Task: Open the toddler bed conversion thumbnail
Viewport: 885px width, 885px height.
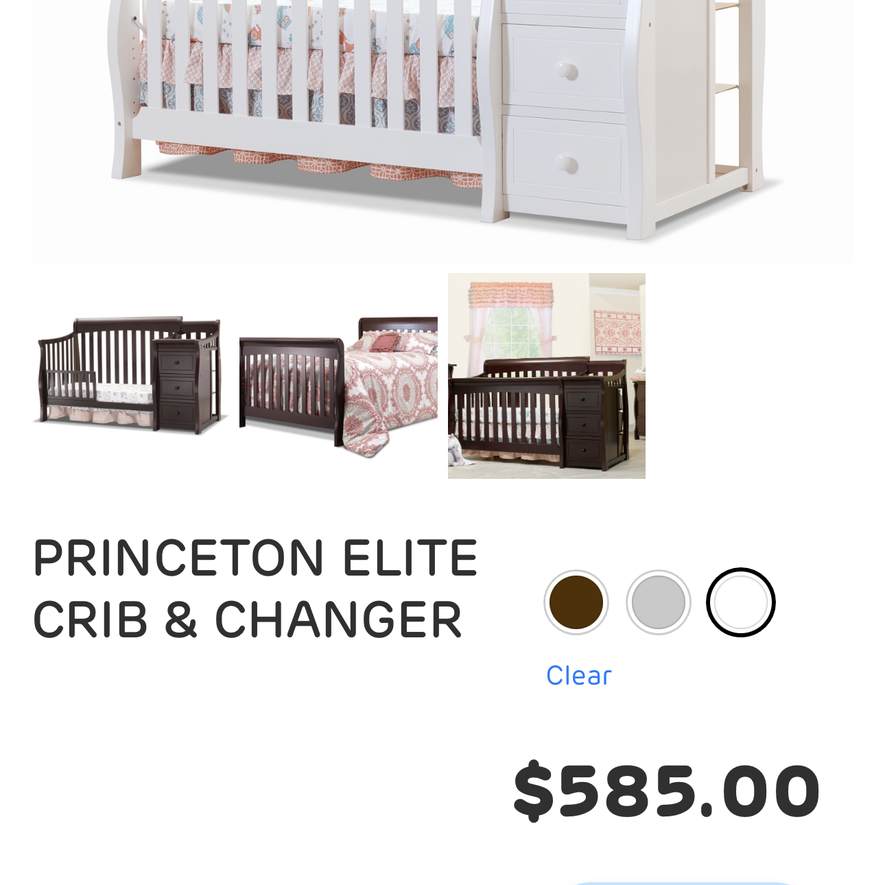Action: [129, 376]
